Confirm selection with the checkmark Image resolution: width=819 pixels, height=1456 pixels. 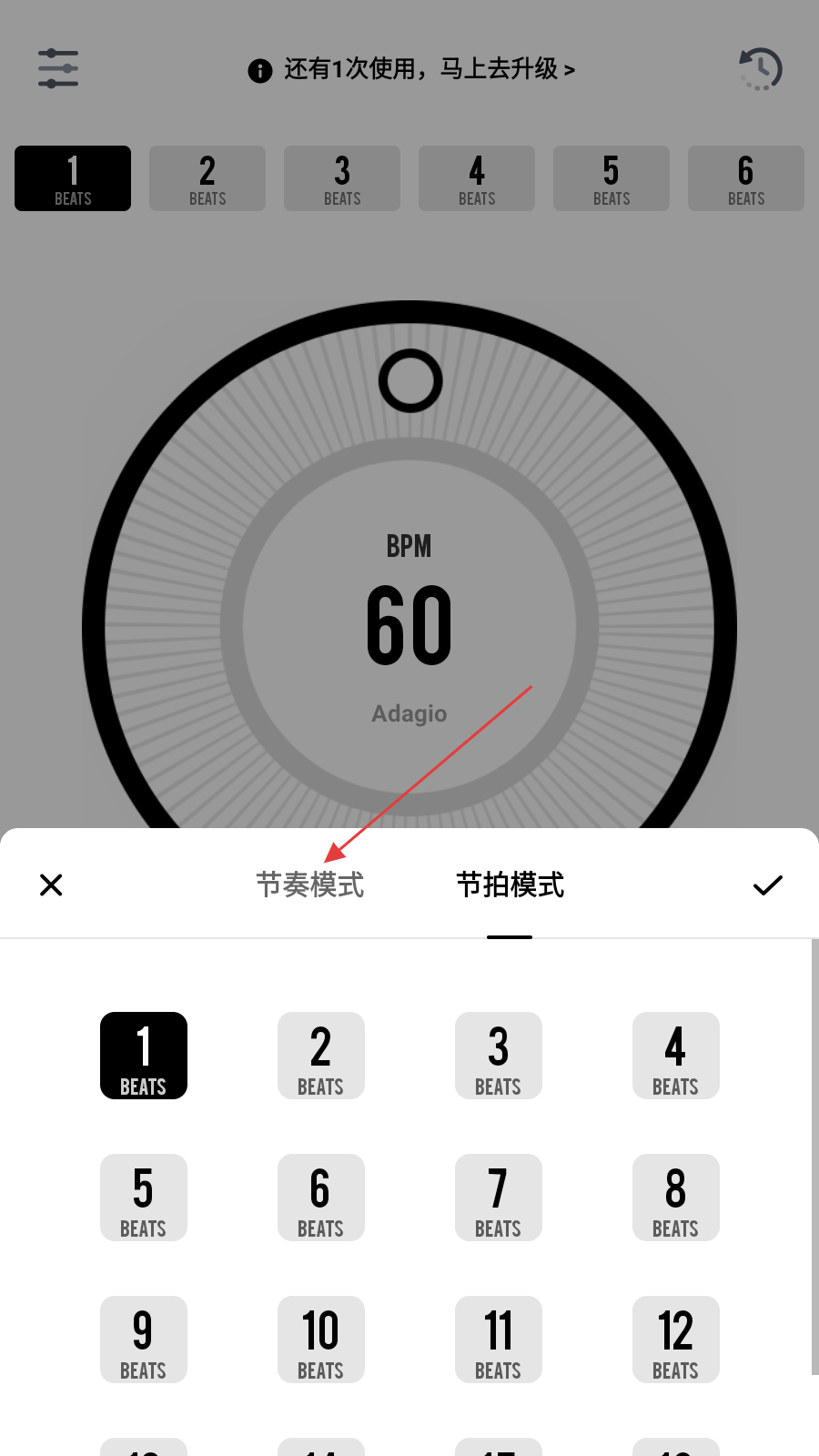[767, 885]
